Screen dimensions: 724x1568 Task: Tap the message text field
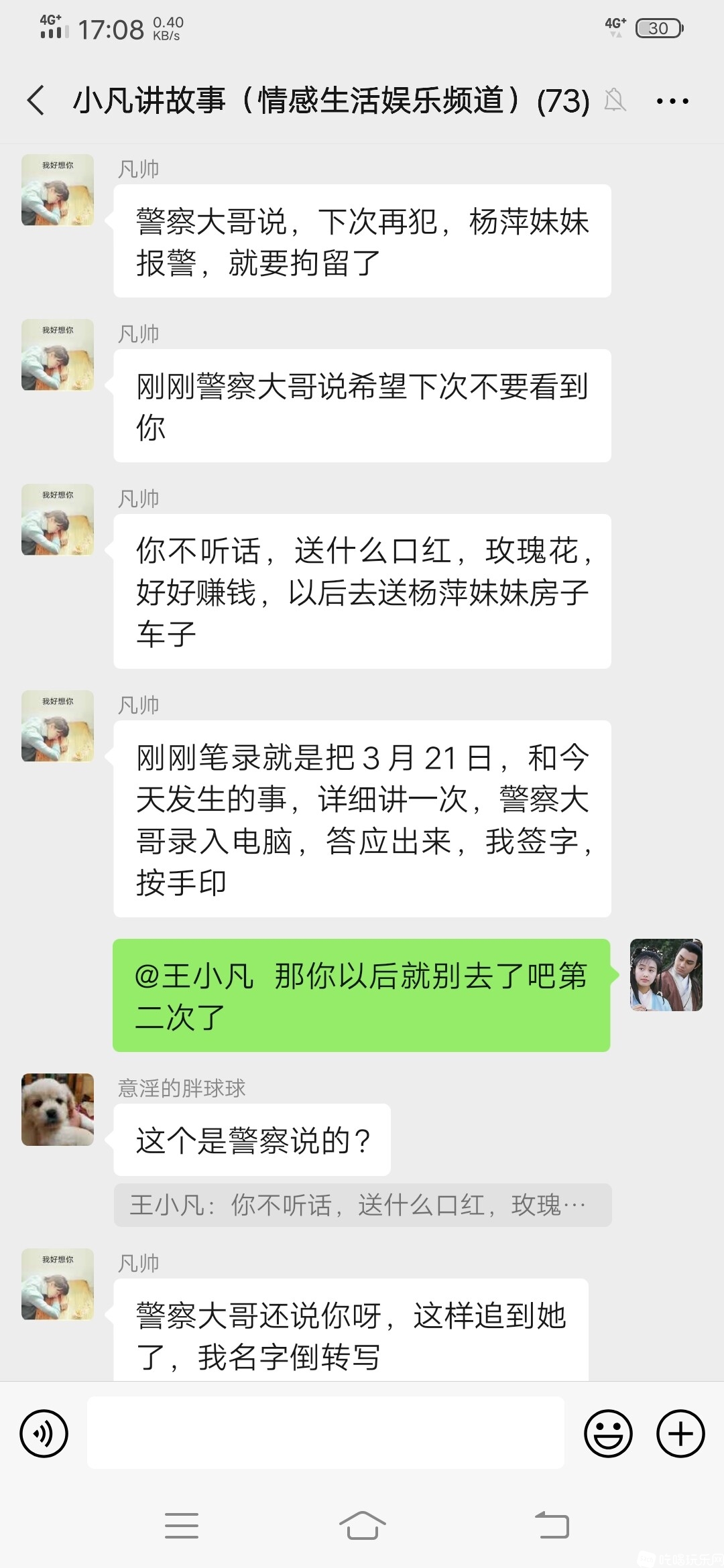pyautogui.click(x=326, y=1433)
